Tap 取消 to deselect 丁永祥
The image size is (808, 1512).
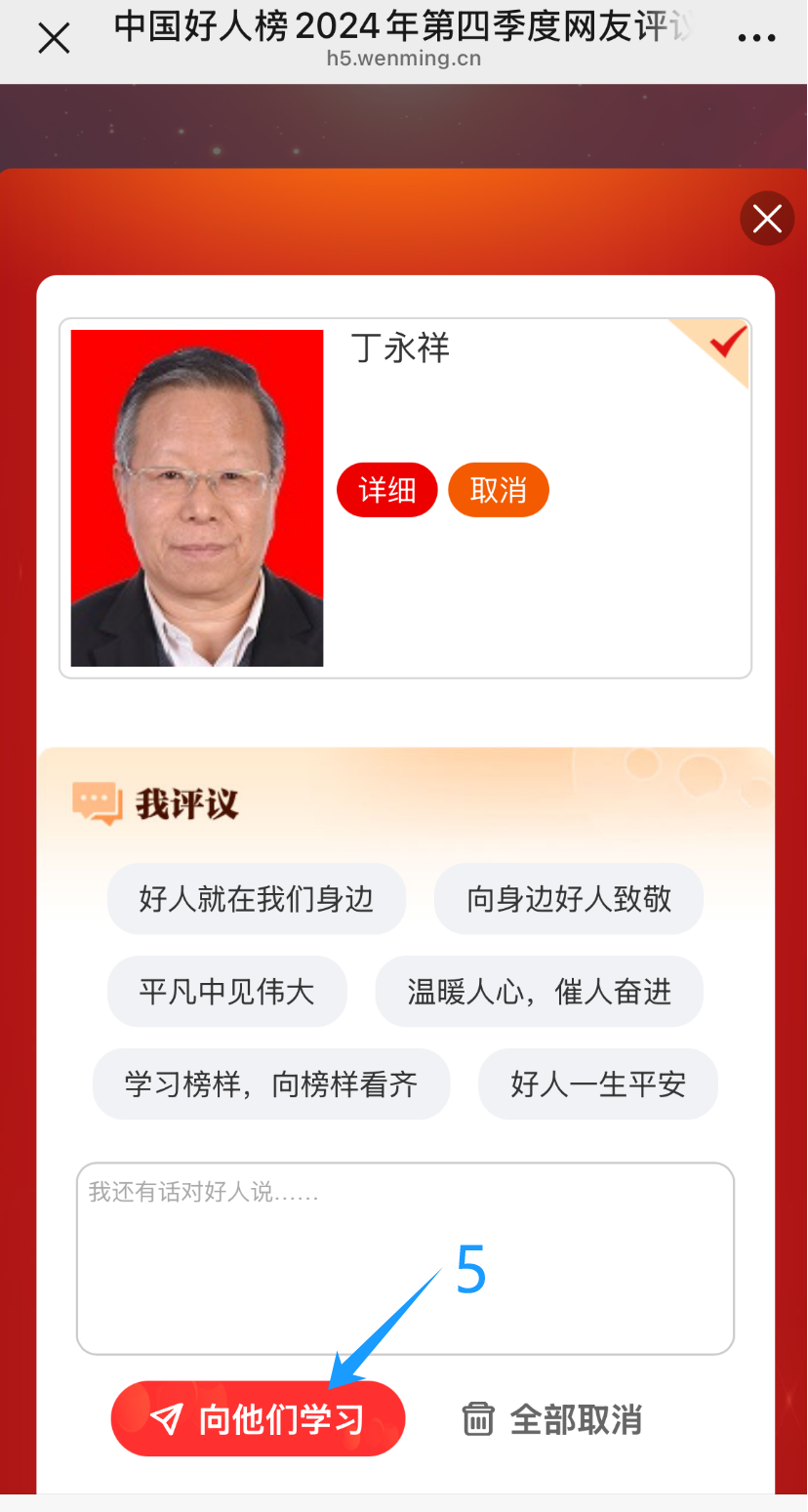[x=498, y=490]
